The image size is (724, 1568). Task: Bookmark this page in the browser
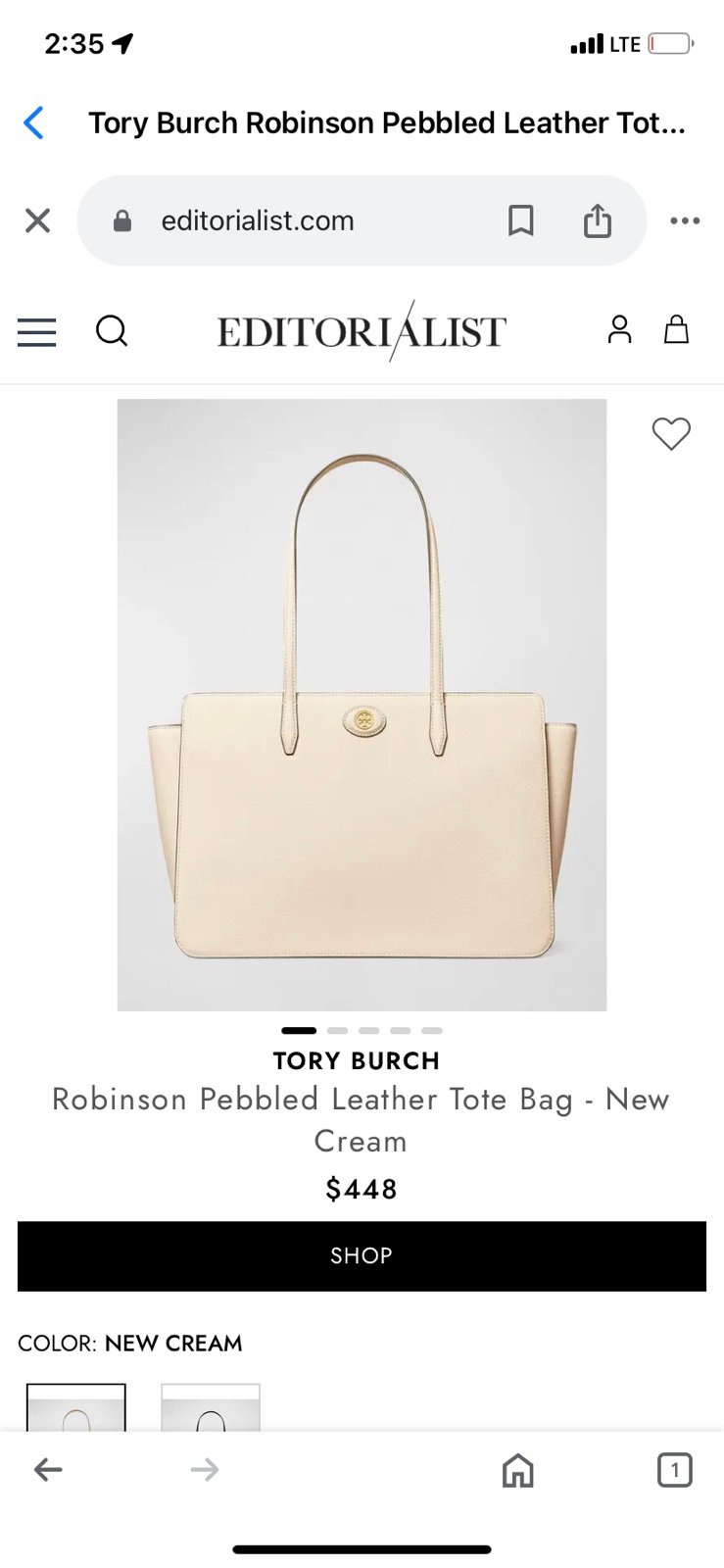[521, 220]
